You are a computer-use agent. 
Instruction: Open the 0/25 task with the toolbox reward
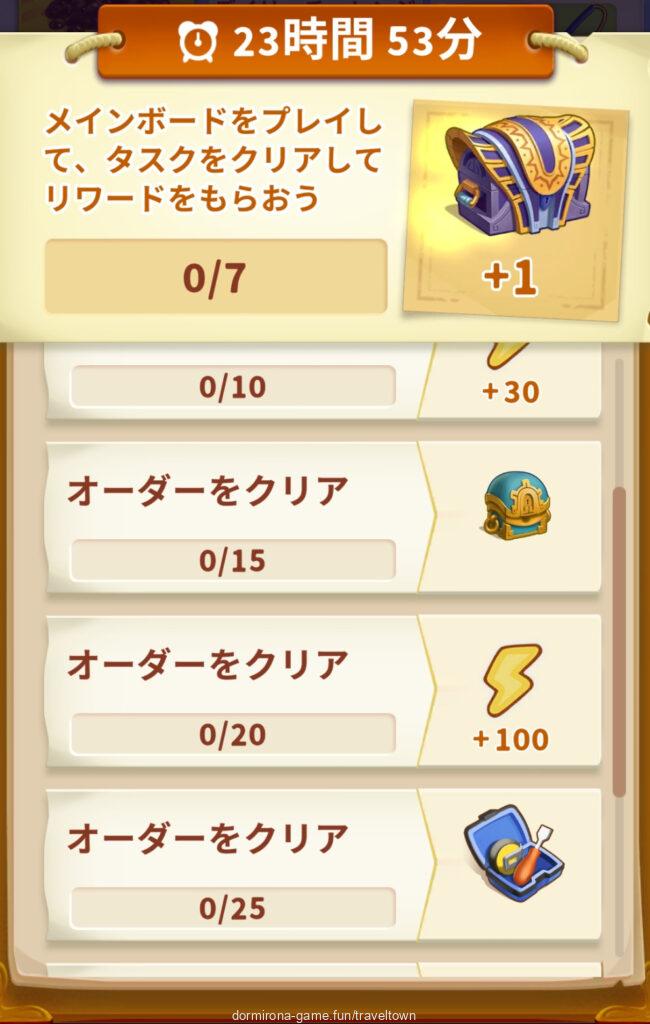click(233, 866)
